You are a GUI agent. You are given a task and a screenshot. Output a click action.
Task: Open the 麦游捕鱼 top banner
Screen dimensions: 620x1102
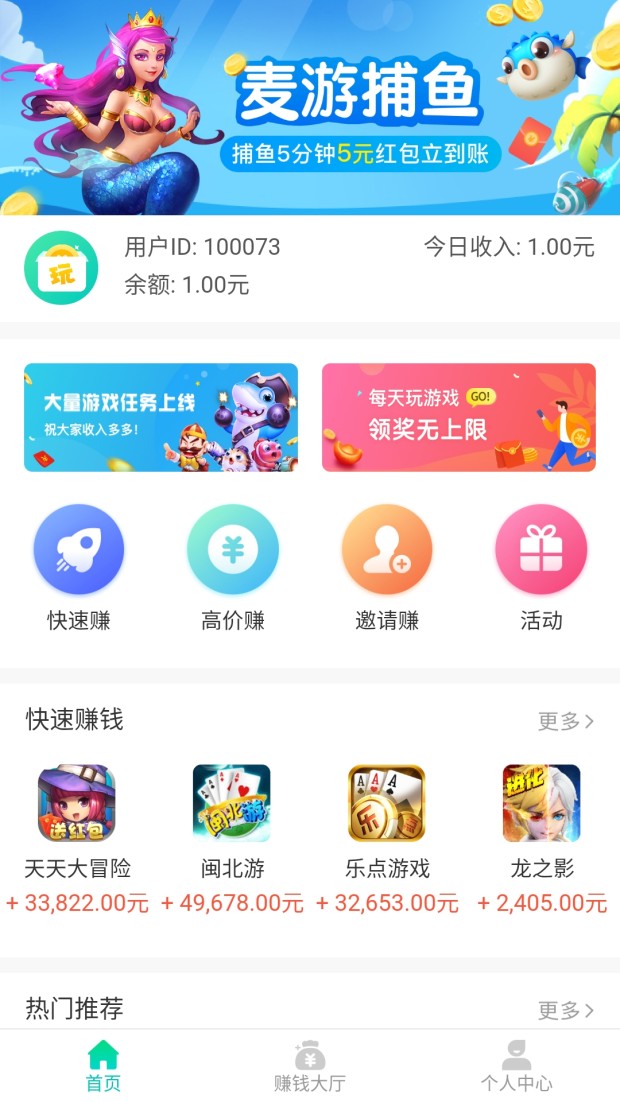[310, 107]
